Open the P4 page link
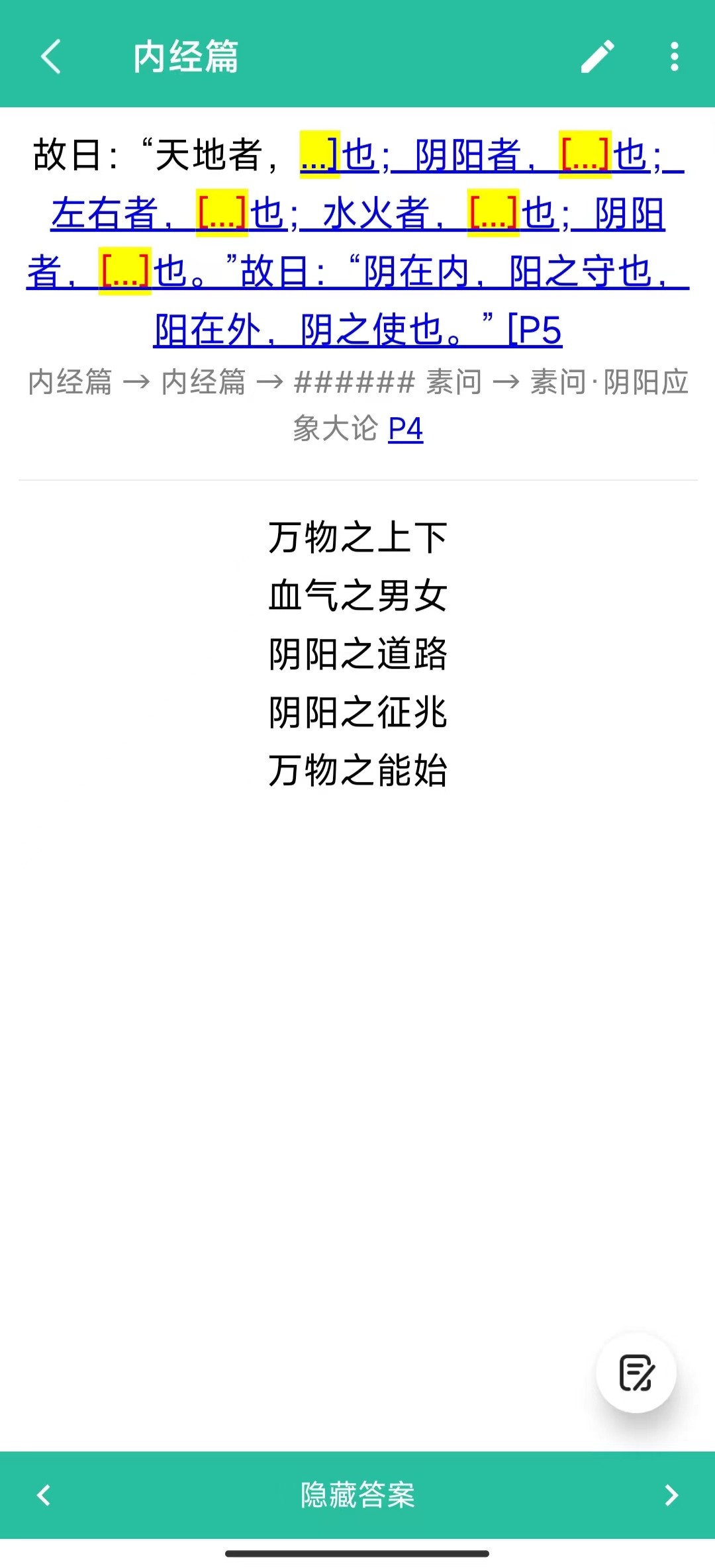The image size is (715, 1568). tap(406, 428)
